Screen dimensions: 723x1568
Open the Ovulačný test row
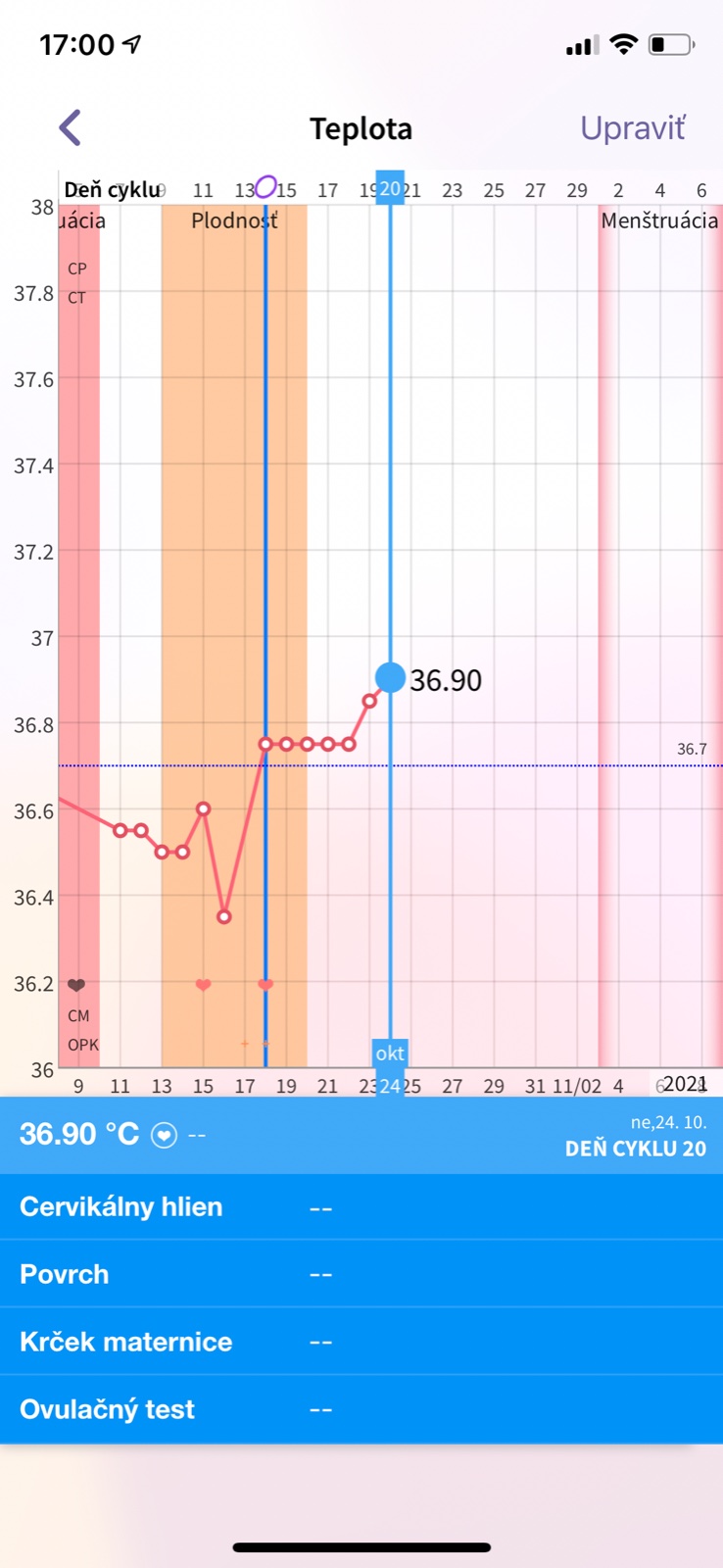[x=361, y=1409]
